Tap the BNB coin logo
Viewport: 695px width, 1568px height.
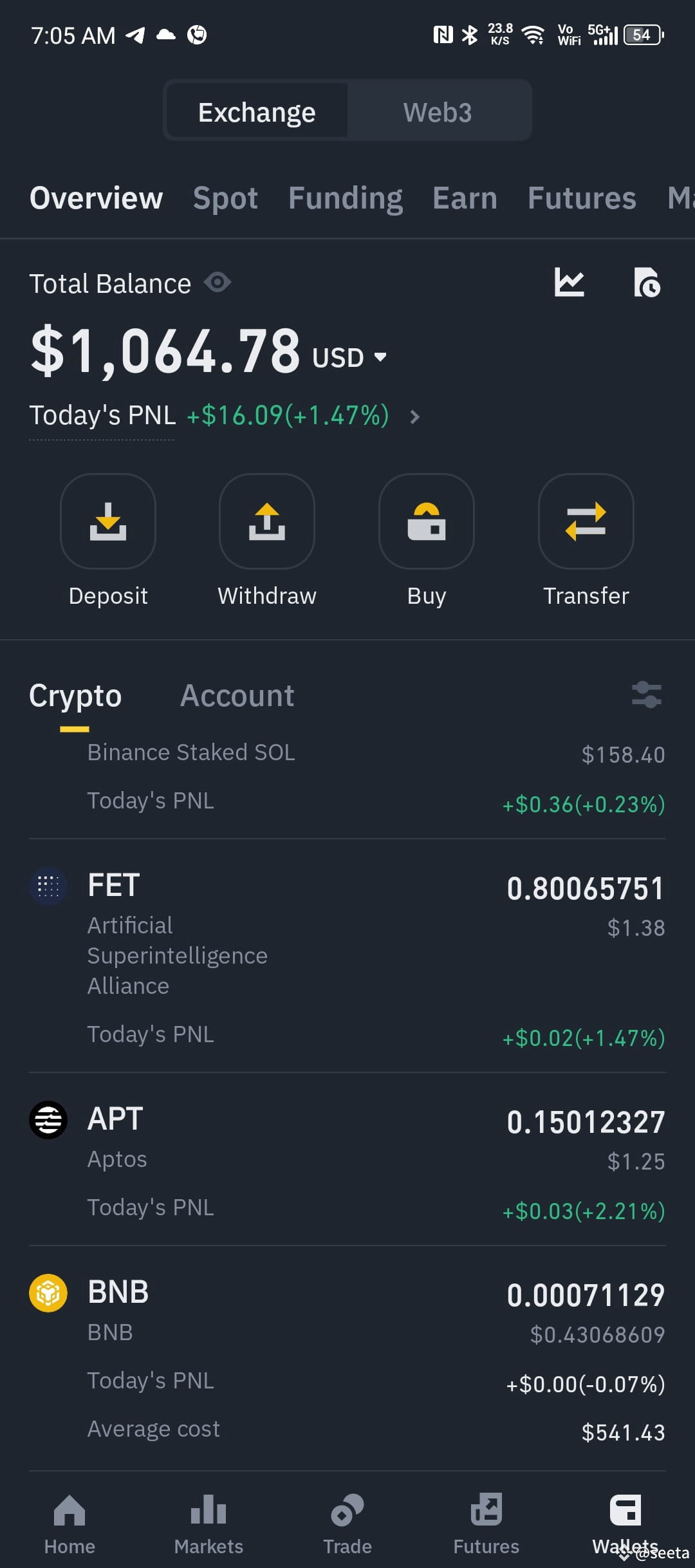click(48, 1293)
